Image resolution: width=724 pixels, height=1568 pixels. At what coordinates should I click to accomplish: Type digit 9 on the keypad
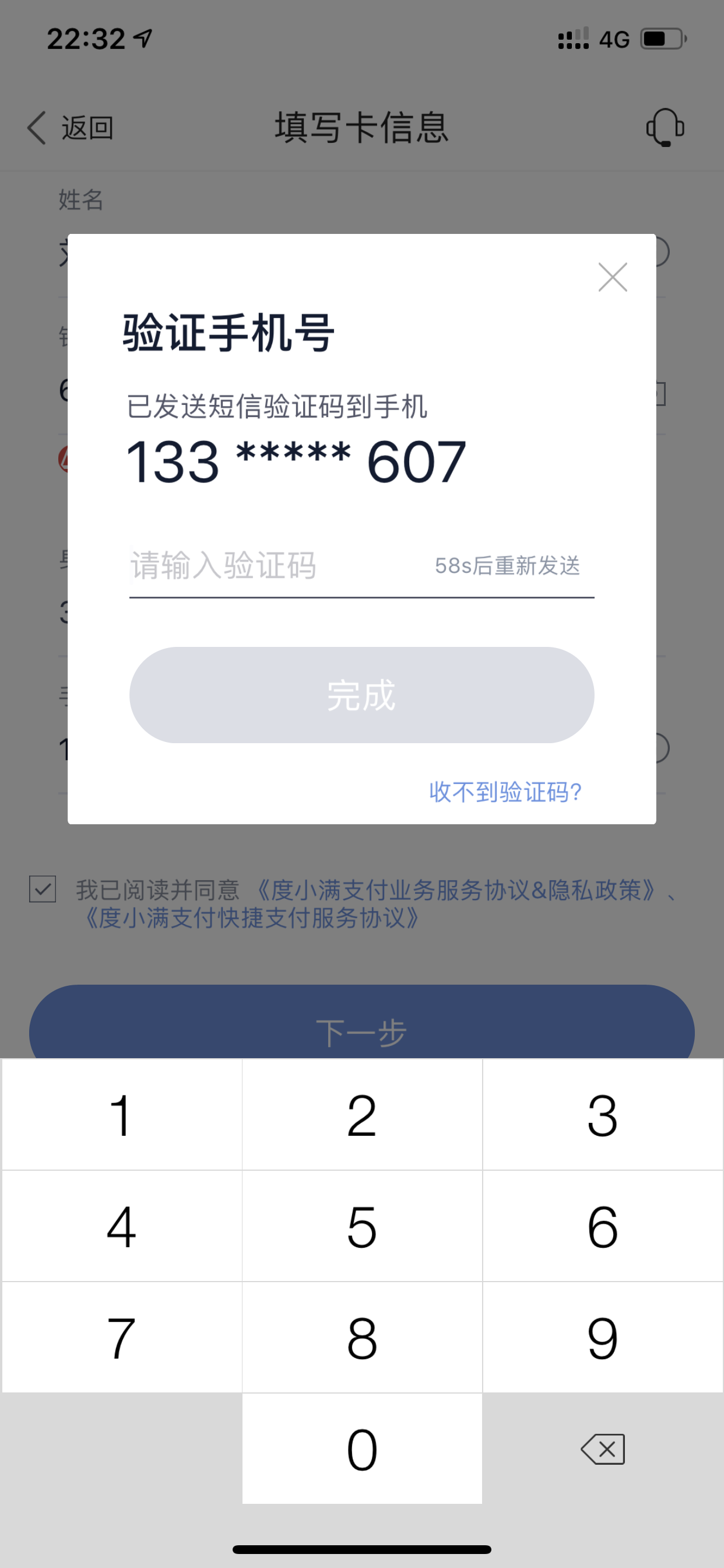pos(603,1338)
